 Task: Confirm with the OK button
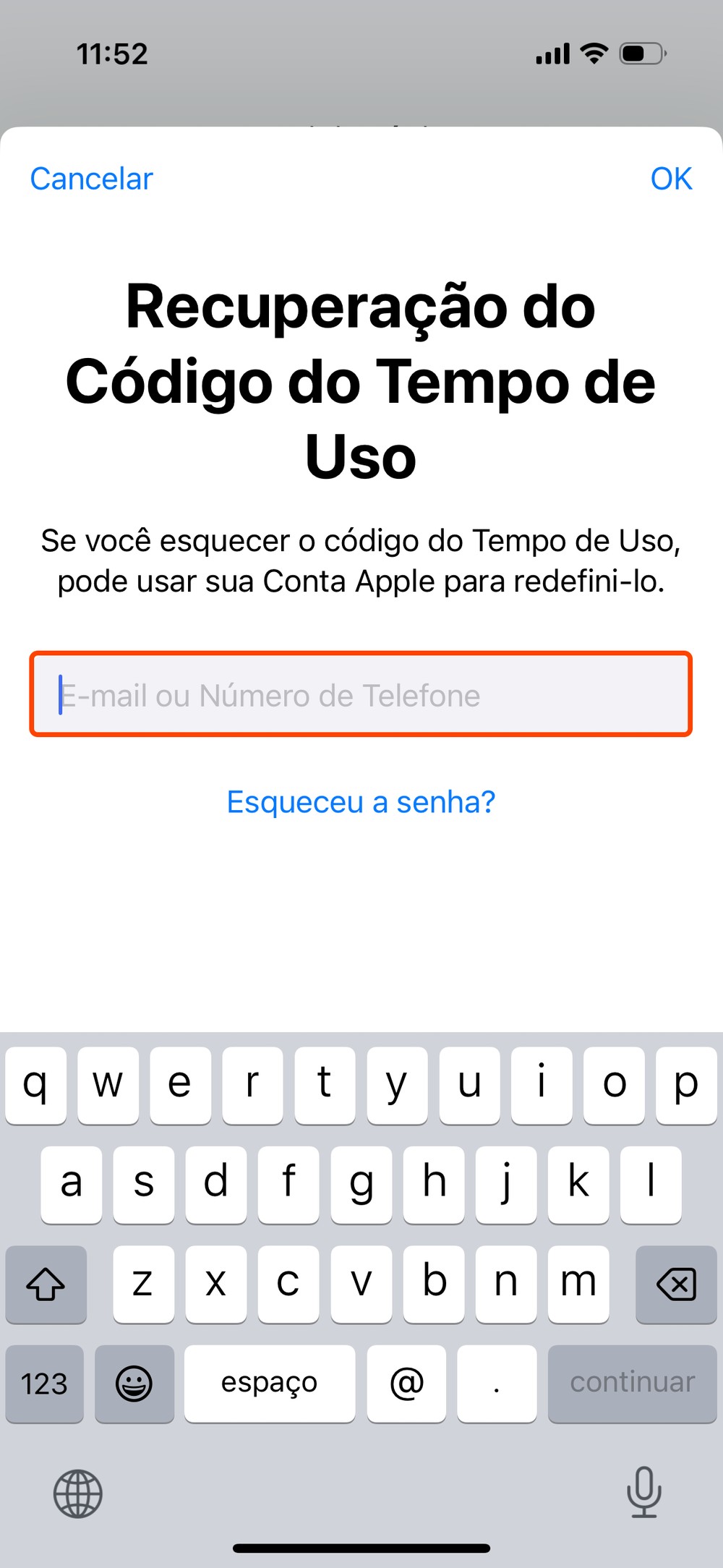pos(671,179)
